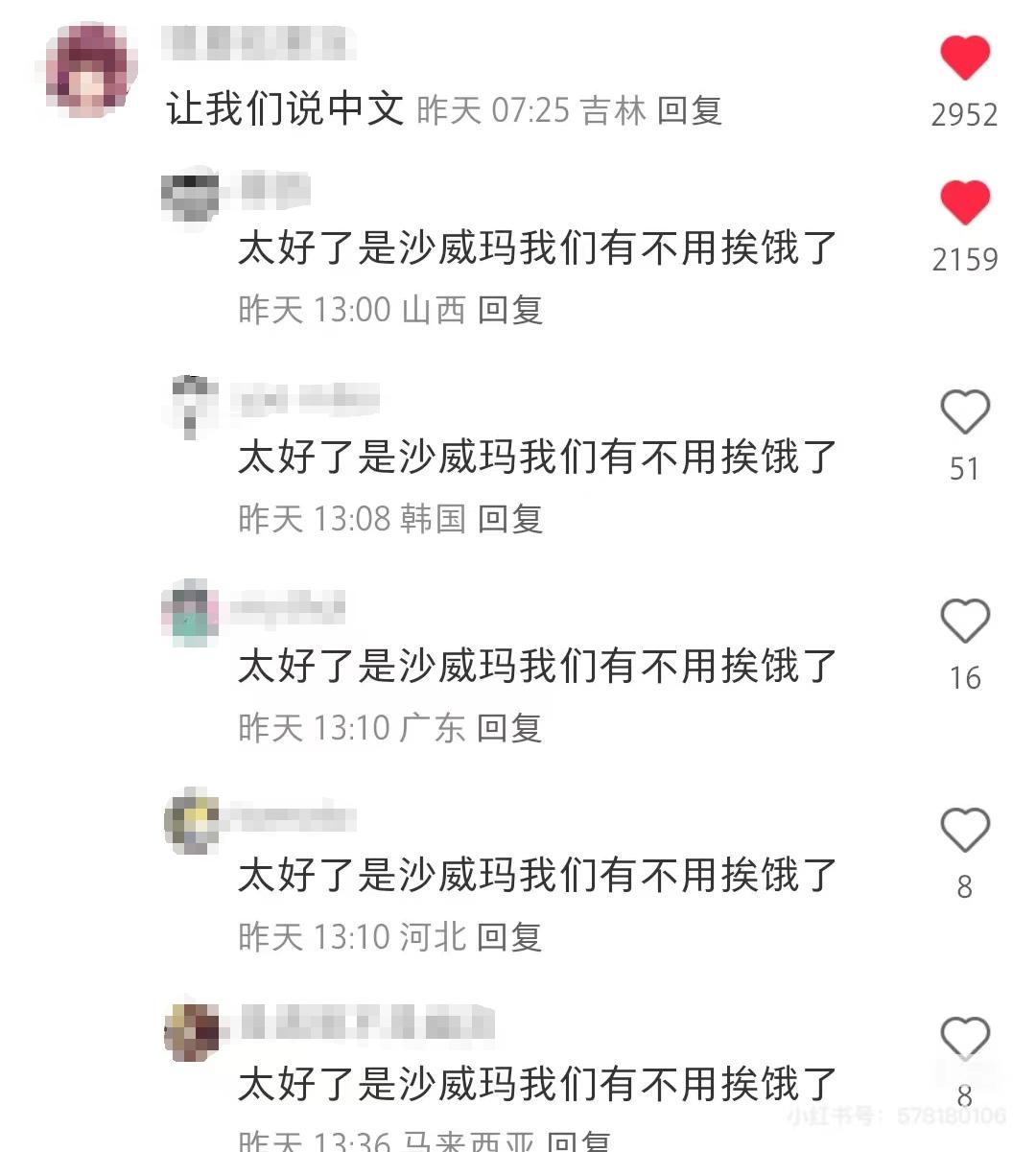Like the 13:08 韩国 reply

point(964,412)
